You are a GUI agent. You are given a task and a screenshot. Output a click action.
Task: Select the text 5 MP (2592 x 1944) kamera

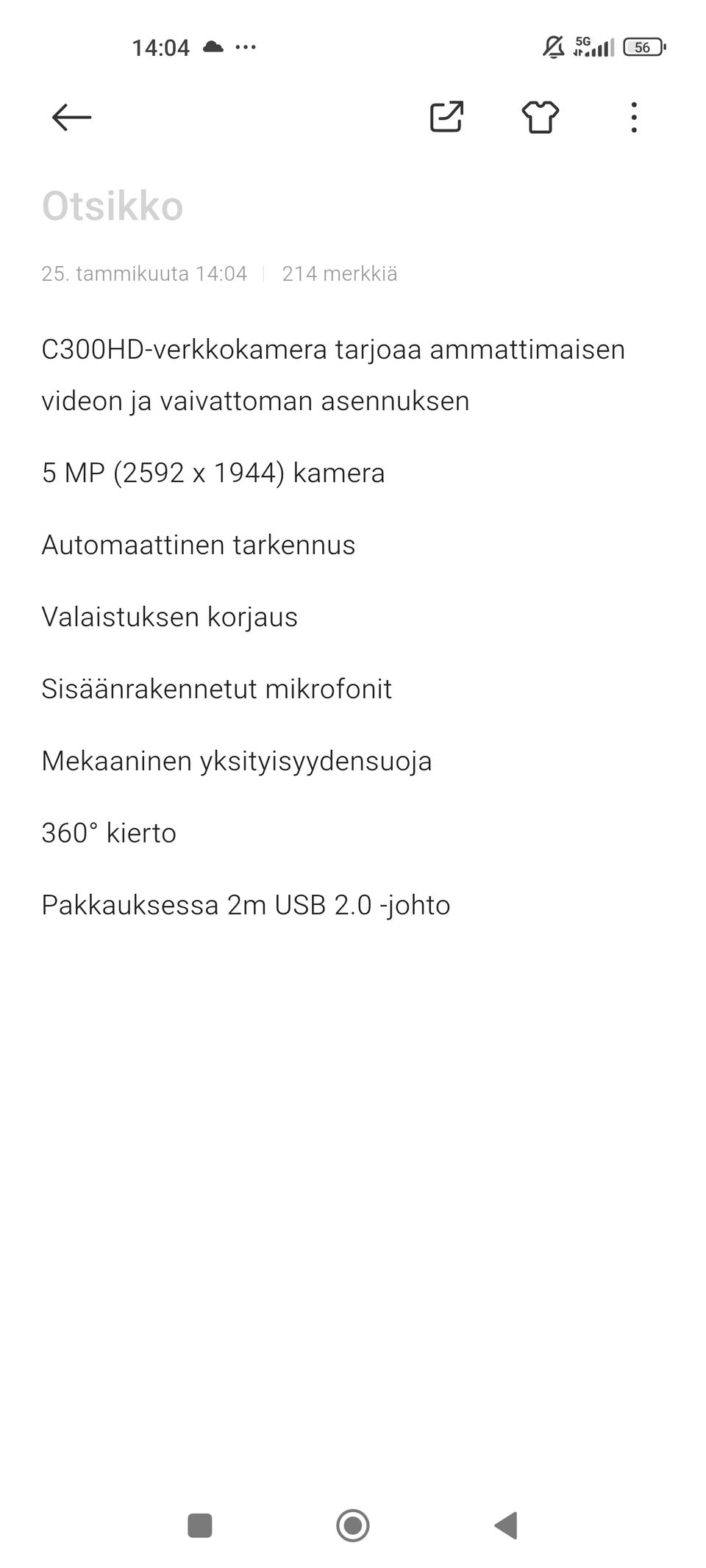(x=213, y=473)
